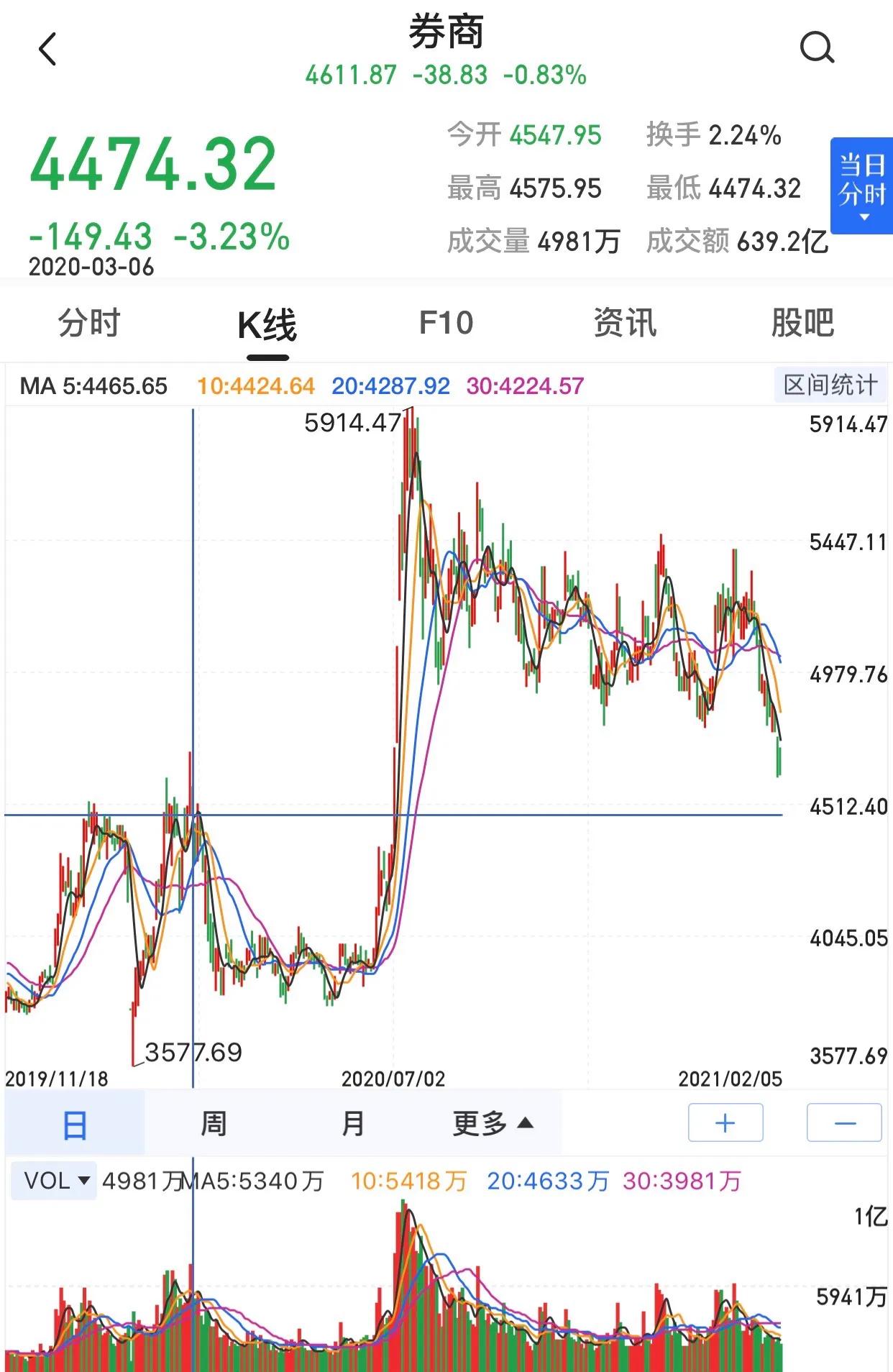Enable 日 daily candle view
The image size is (893, 1372).
pos(75,1122)
